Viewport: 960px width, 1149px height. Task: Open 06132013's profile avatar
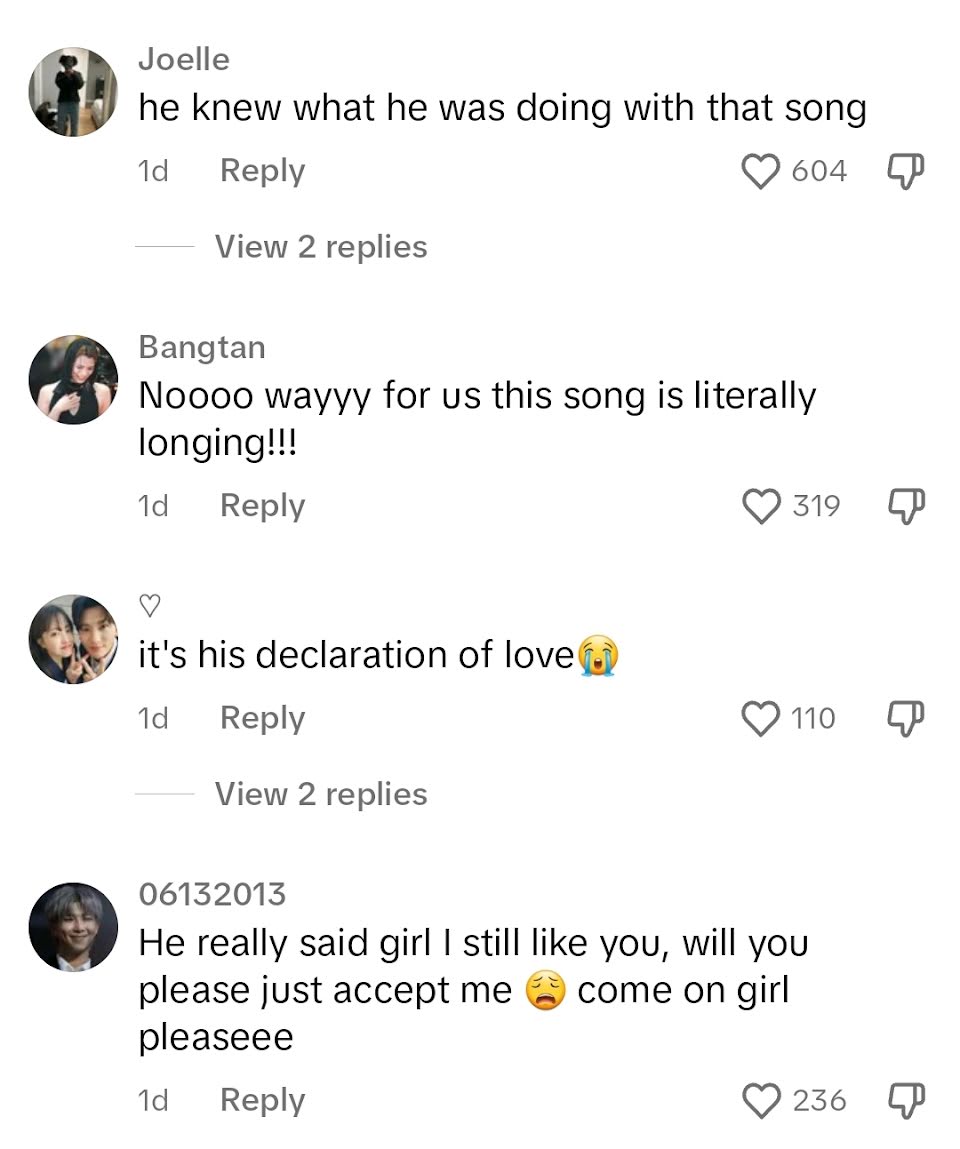(73, 927)
